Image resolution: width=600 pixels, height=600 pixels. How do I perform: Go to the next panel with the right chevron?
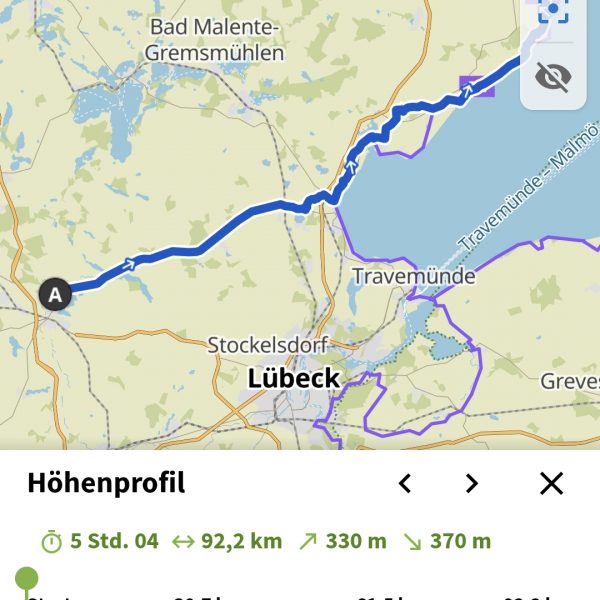pos(471,484)
